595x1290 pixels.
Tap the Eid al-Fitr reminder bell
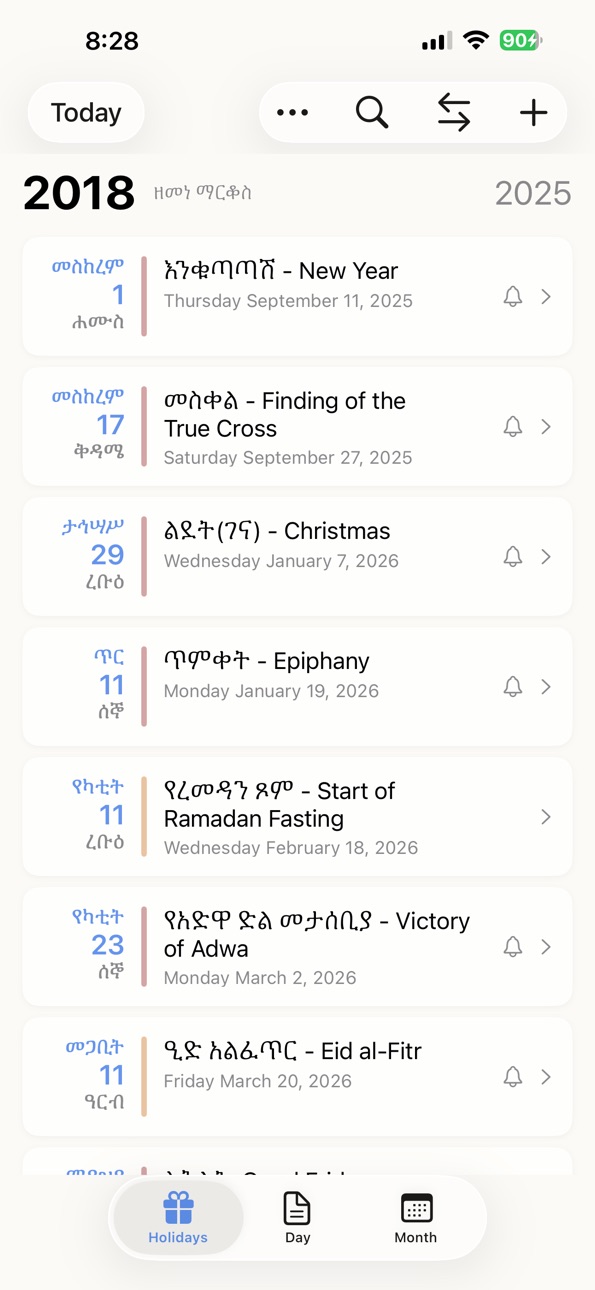pyautogui.click(x=513, y=1076)
